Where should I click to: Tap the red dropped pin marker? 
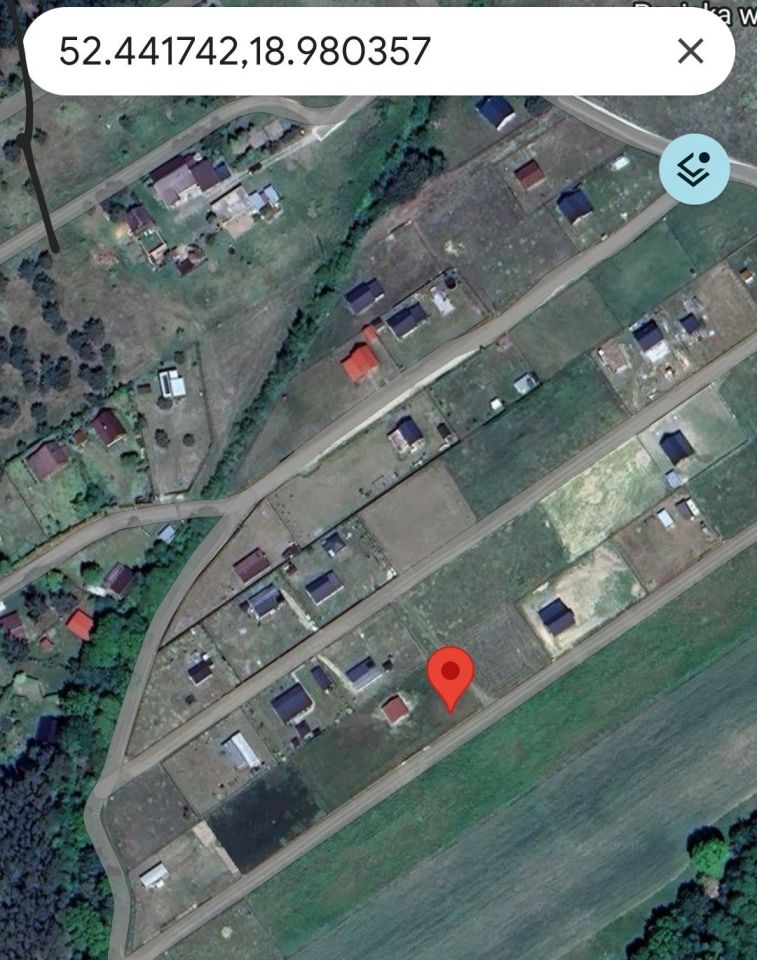click(451, 675)
